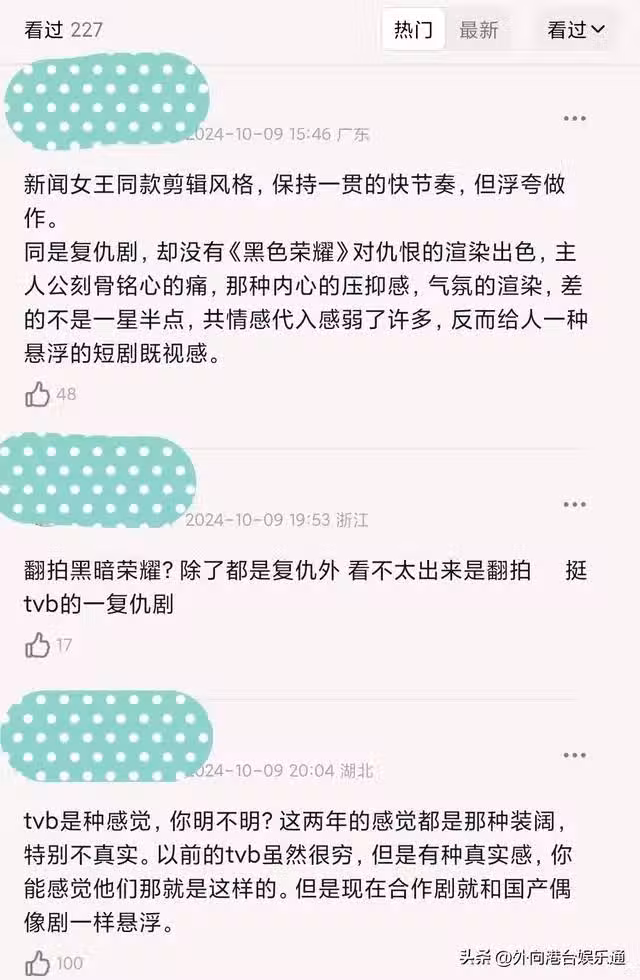This screenshot has width=640, height=980.
Task: Open overflow menu on the 湖北 comment
Action: pyautogui.click(x=574, y=755)
